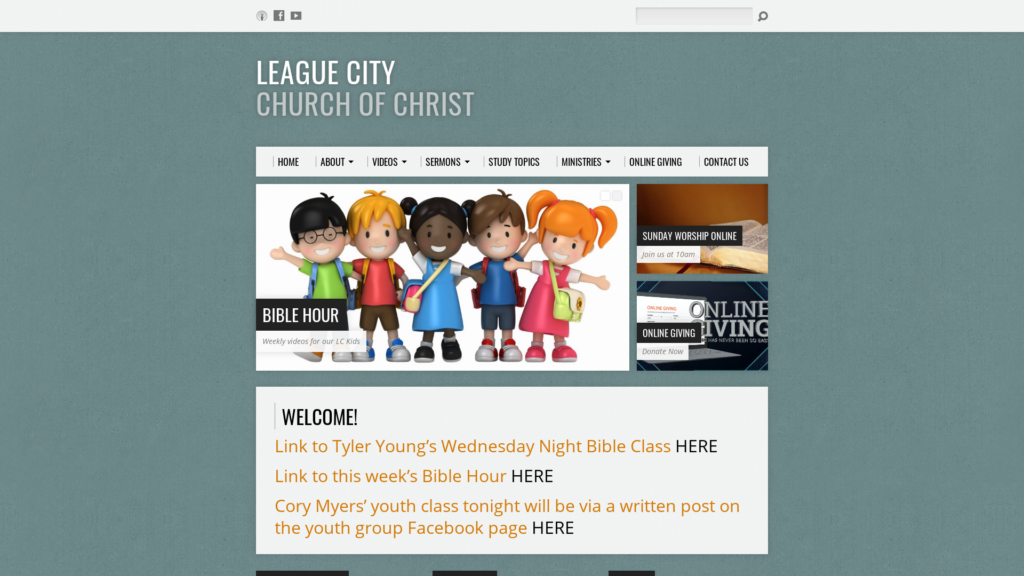Open the Sunday Worship Online tile
Screen dimensions: 1024x576
tap(702, 228)
